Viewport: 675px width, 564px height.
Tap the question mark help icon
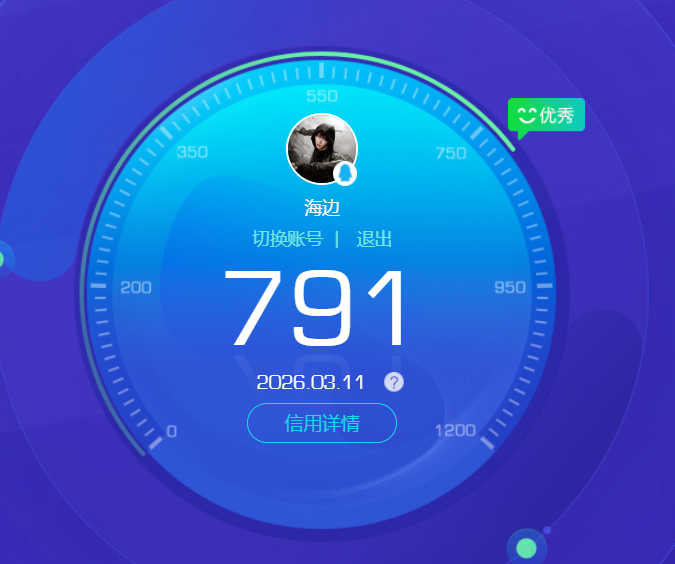(394, 382)
